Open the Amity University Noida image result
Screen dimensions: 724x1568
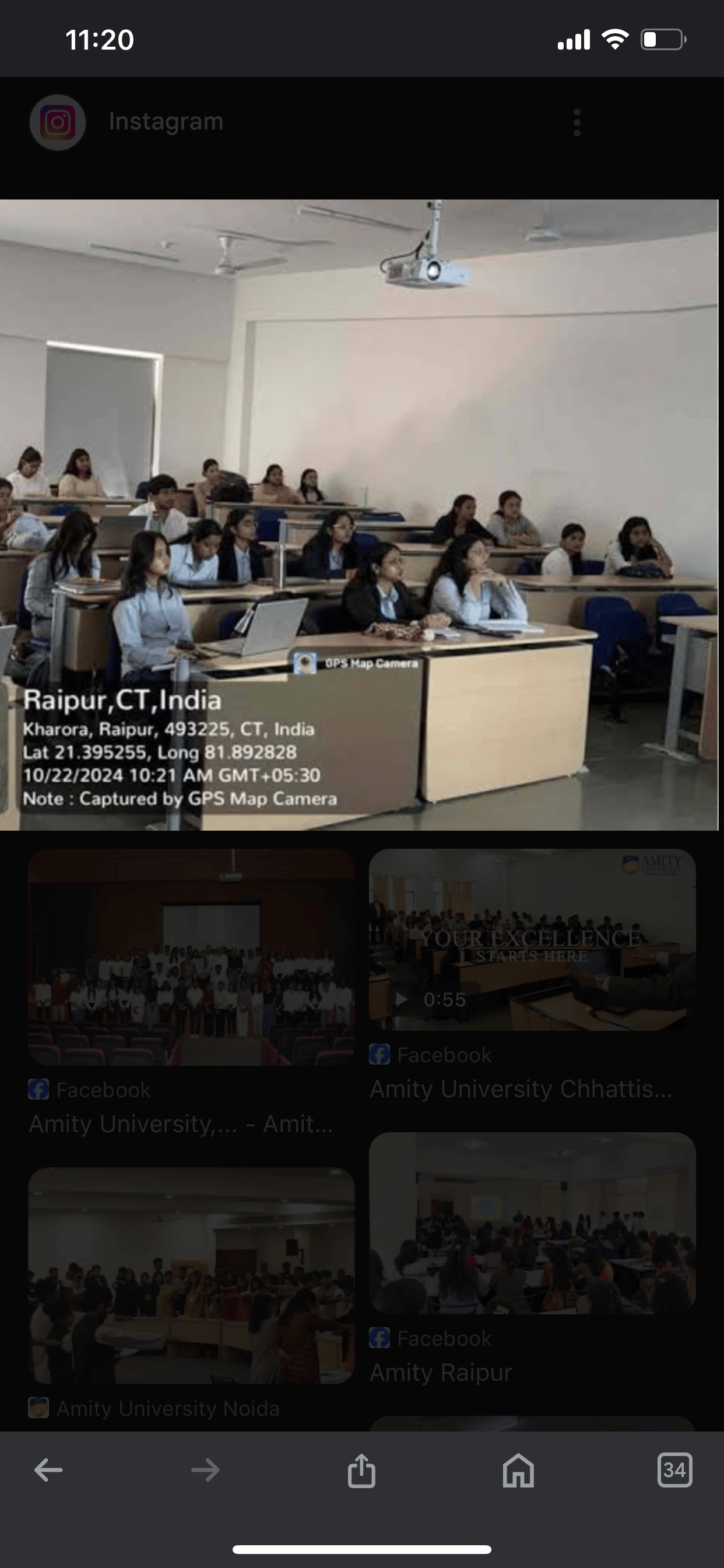pos(191,1275)
